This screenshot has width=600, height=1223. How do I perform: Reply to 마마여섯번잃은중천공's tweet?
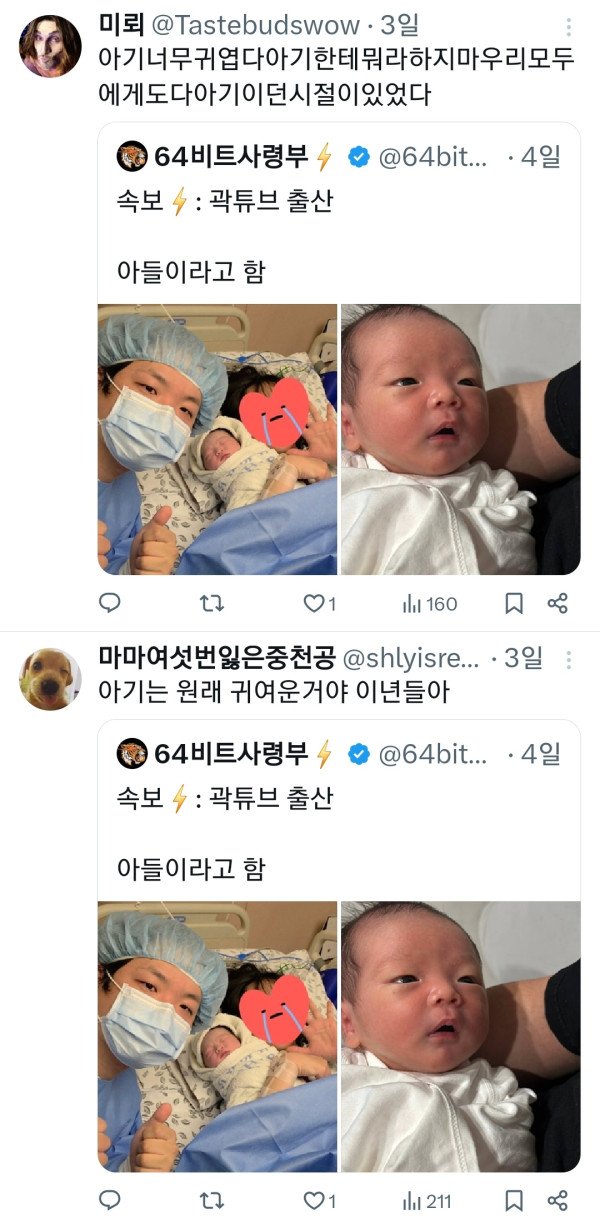[x=111, y=1200]
